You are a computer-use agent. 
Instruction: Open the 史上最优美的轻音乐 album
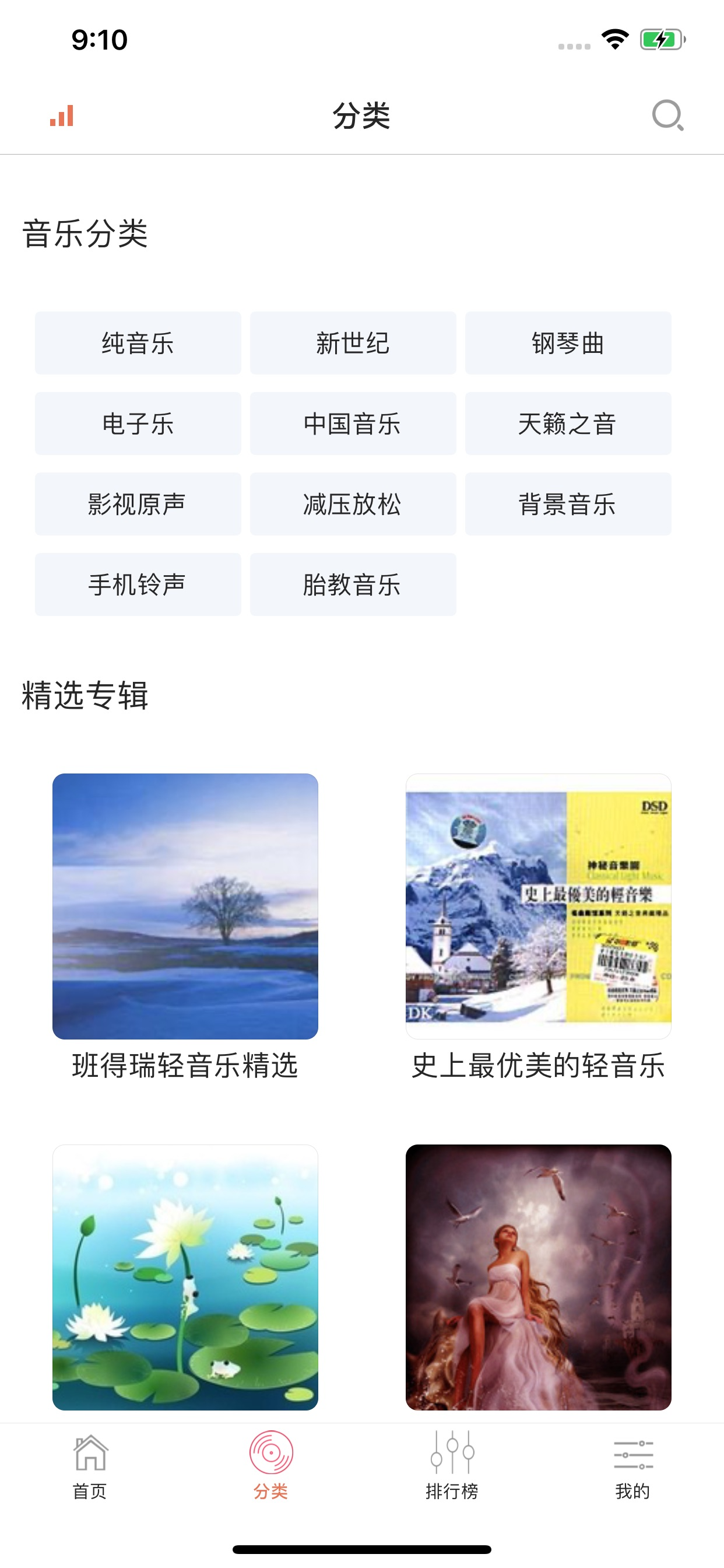[539, 907]
